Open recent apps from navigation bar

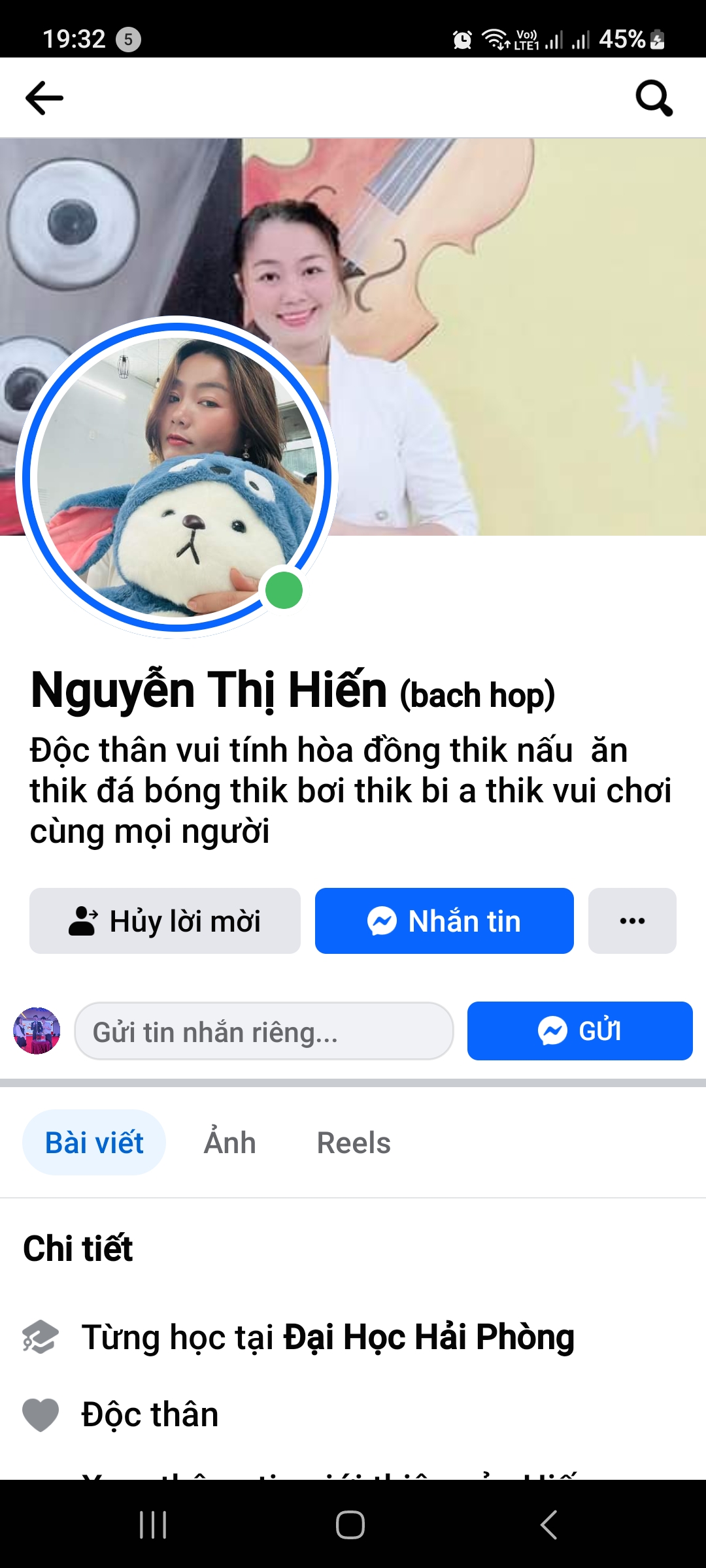[153, 1525]
